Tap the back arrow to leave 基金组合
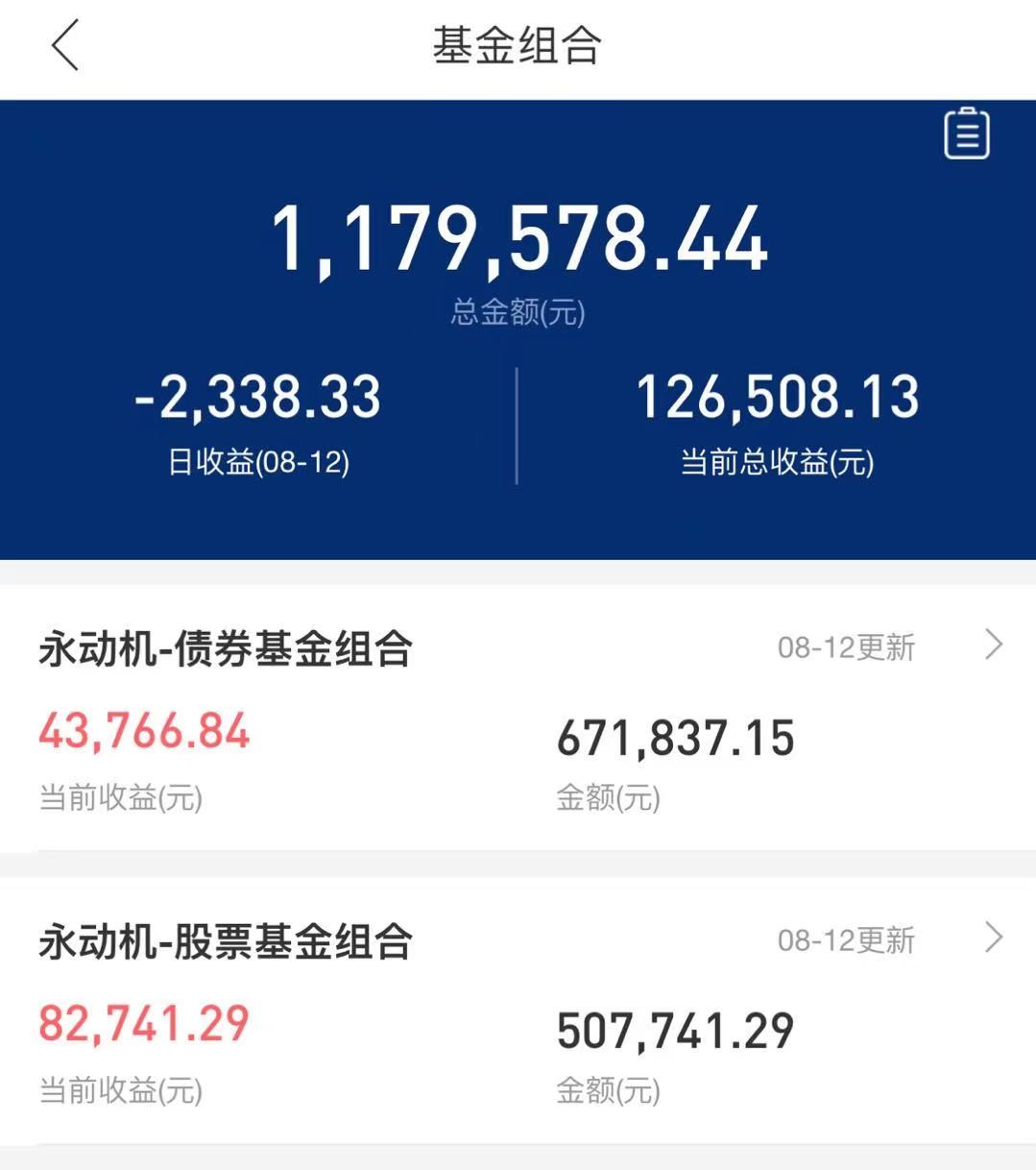 click(64, 46)
